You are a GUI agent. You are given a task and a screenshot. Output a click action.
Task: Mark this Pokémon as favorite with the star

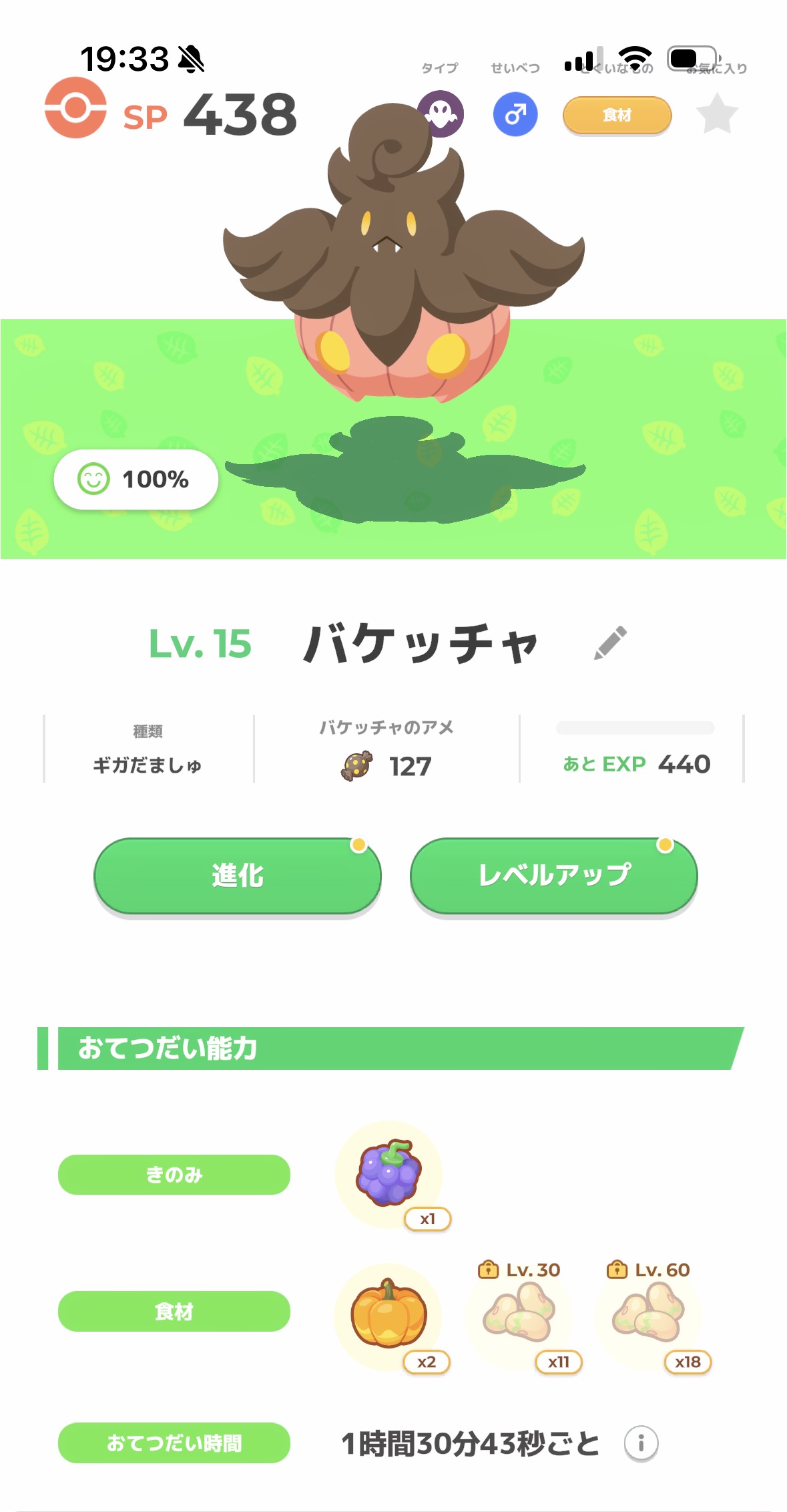pos(717,114)
